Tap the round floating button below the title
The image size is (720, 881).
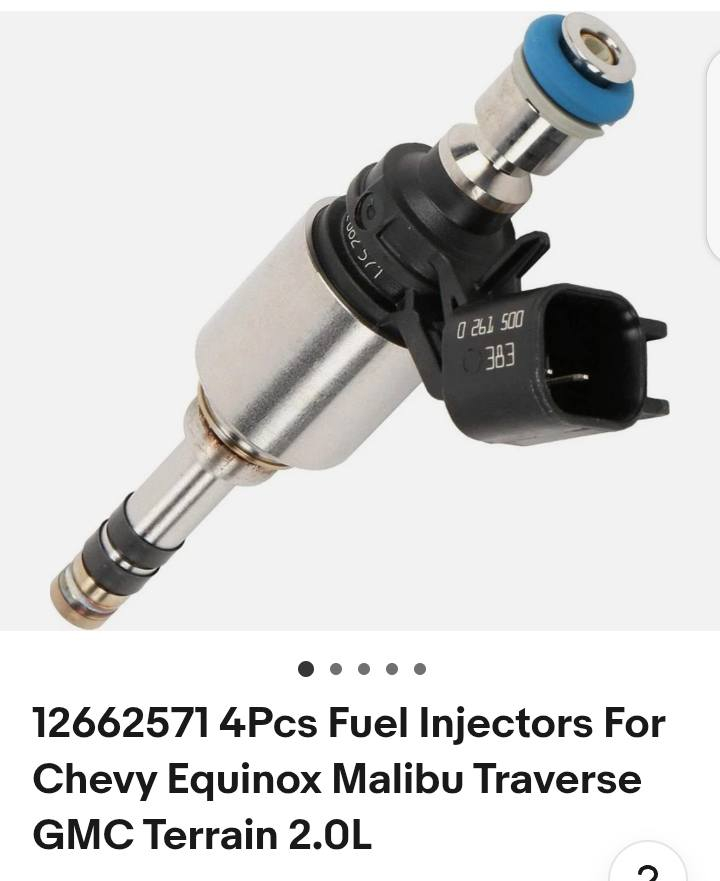click(647, 865)
